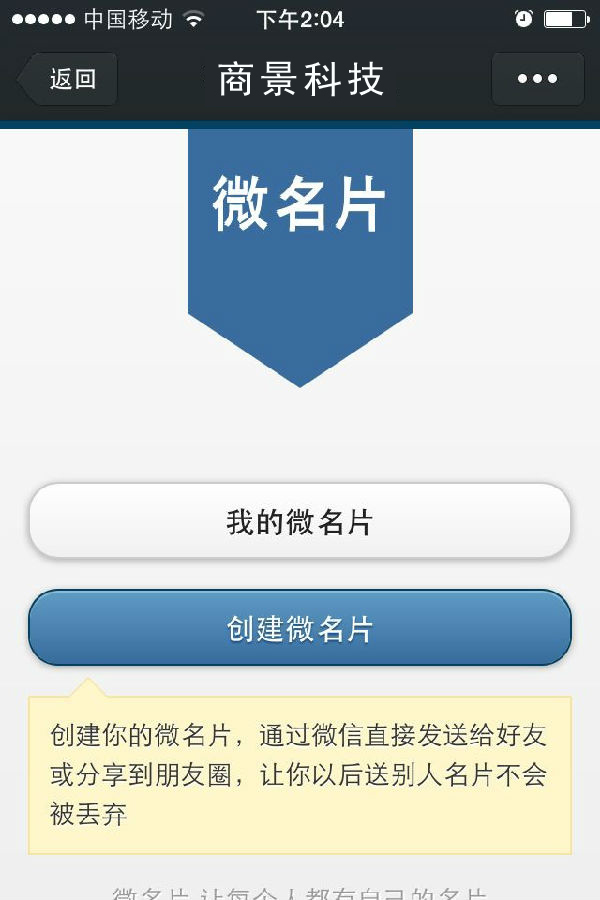Tap 创建微名片 to create a card
This screenshot has width=600, height=900.
(x=300, y=628)
